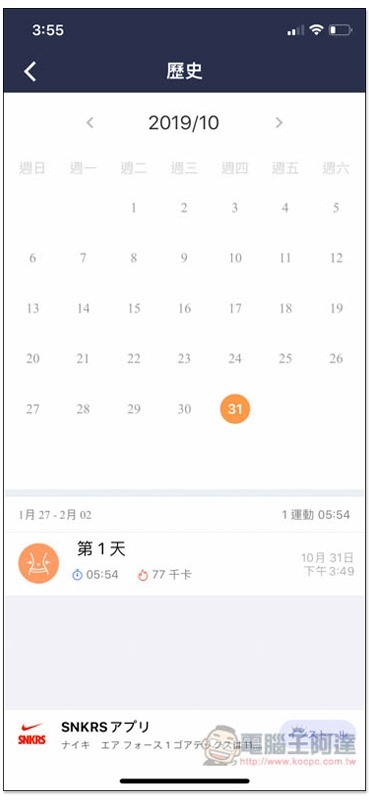
Task: Show the previous month before 2019/10
Action: pos(90,122)
